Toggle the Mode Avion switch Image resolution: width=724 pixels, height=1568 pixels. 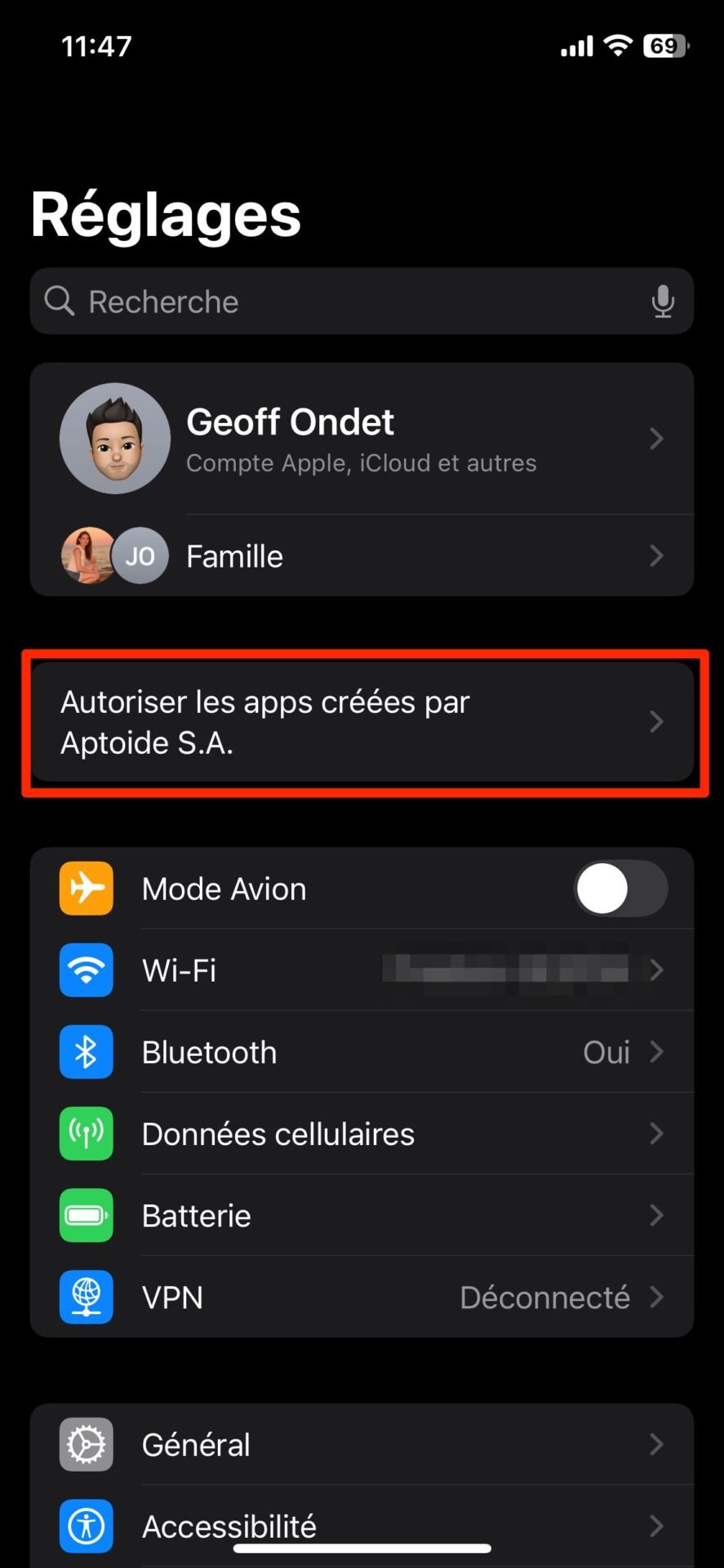621,889
